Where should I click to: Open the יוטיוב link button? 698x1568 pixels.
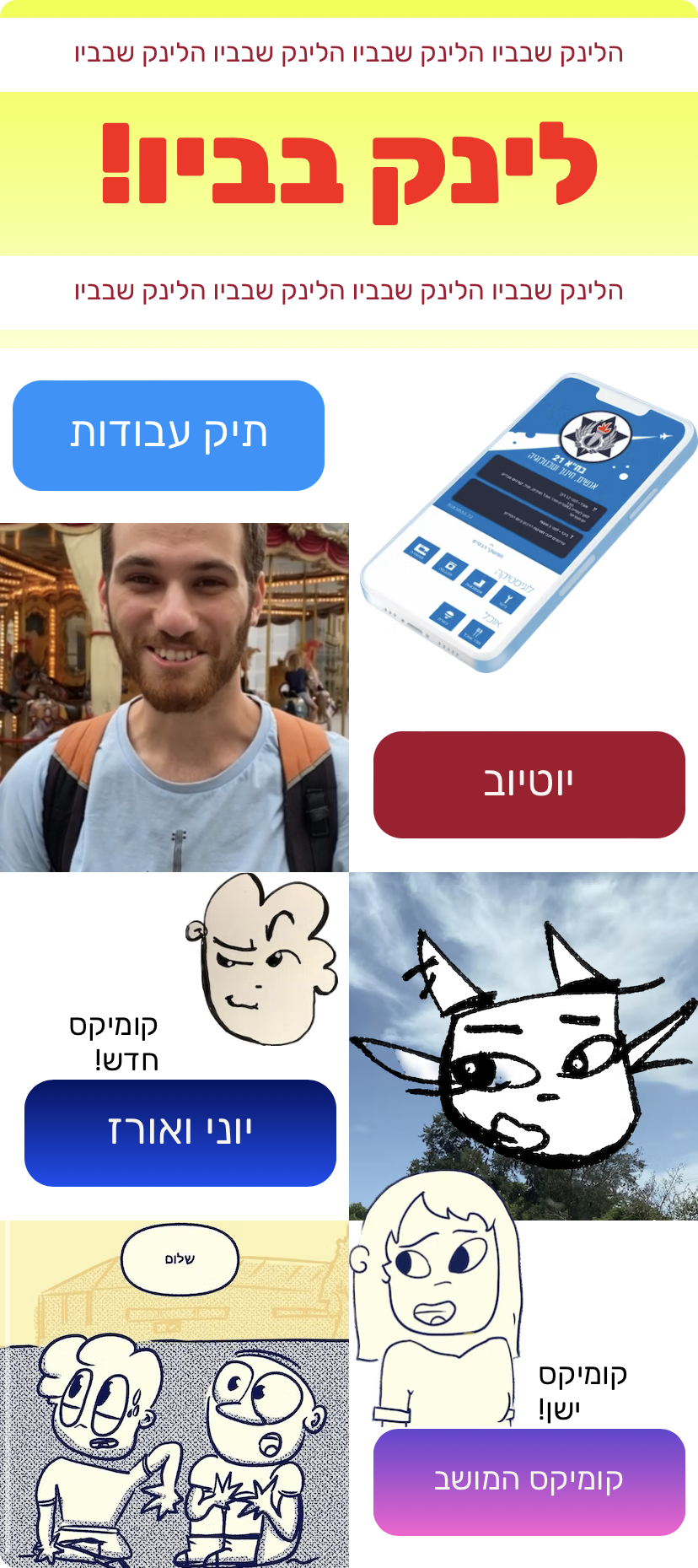pos(529,784)
